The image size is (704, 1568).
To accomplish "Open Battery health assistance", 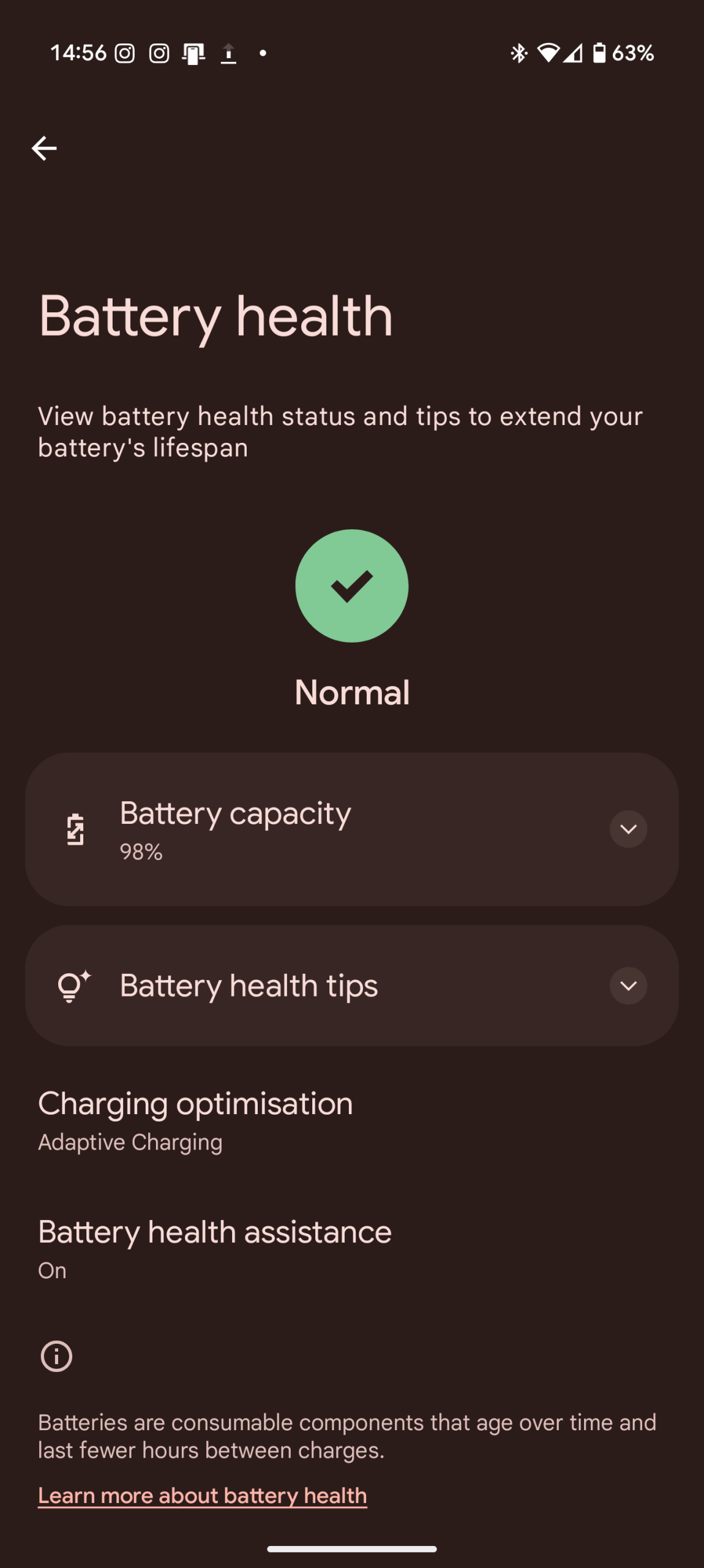I will [214, 1248].
